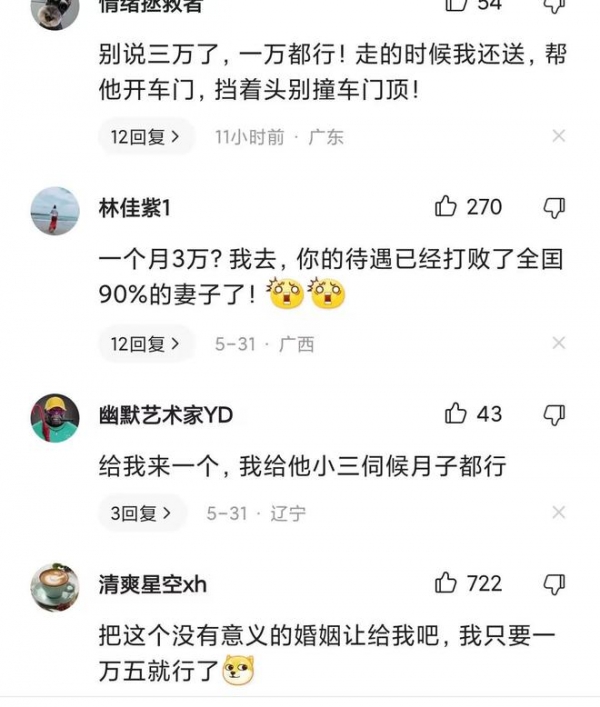This screenshot has width=600, height=707.
Task: Open 清爽星空xh's profile avatar
Action: 55,587
